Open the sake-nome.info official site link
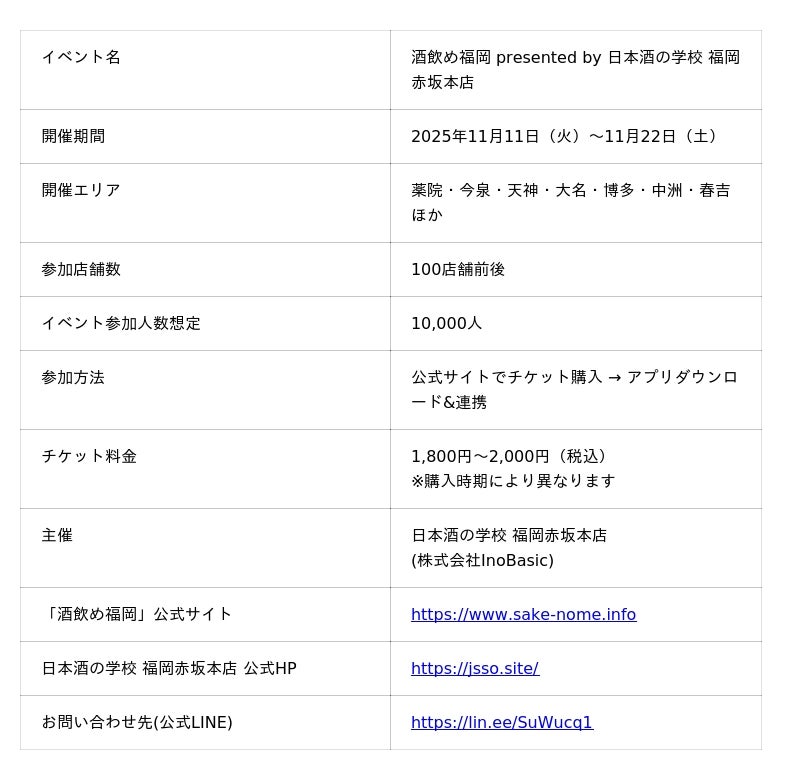This screenshot has width=800, height=780. coord(523,614)
